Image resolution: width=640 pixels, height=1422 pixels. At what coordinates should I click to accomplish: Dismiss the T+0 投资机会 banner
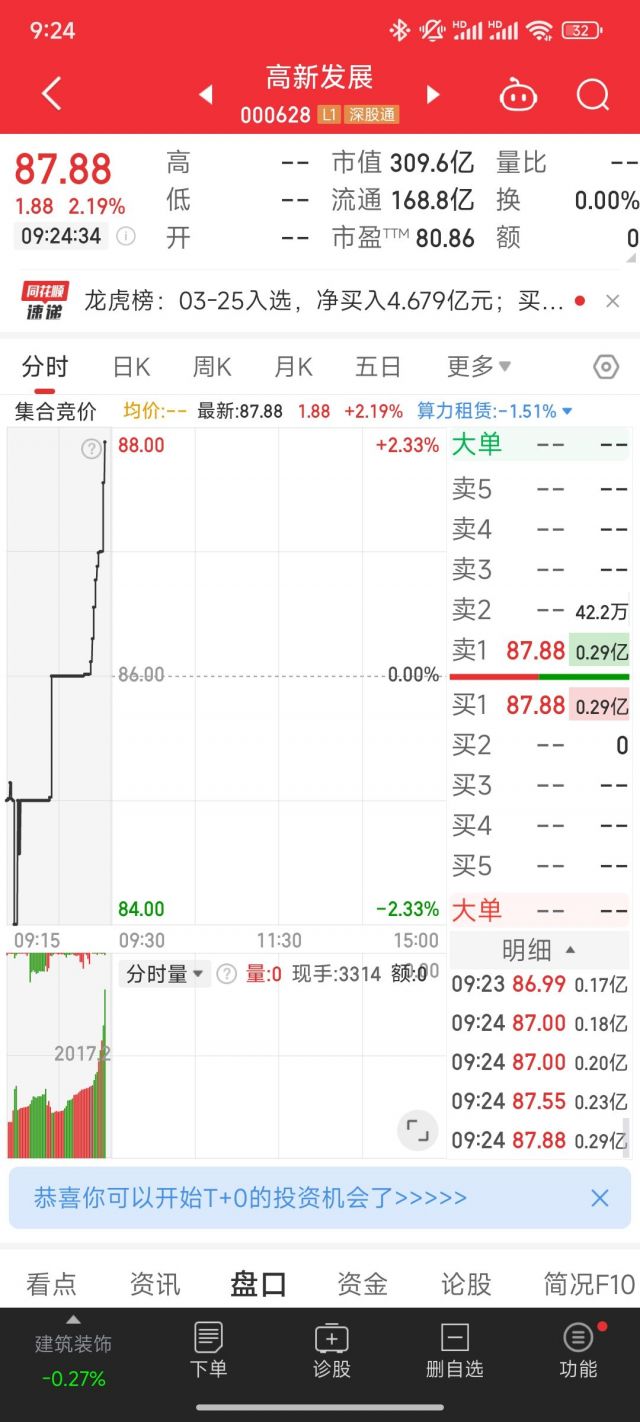599,1197
